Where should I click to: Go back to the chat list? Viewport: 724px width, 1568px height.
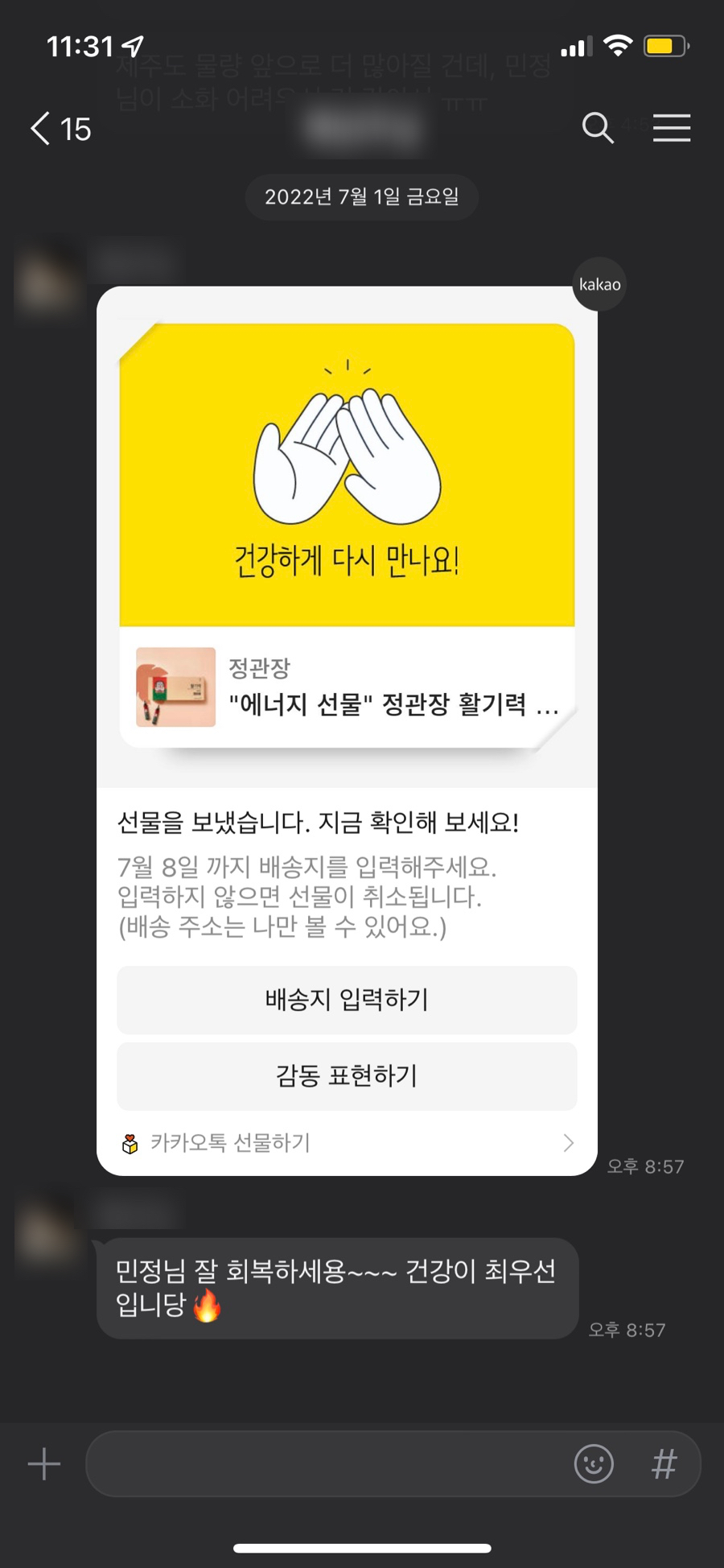(x=60, y=129)
